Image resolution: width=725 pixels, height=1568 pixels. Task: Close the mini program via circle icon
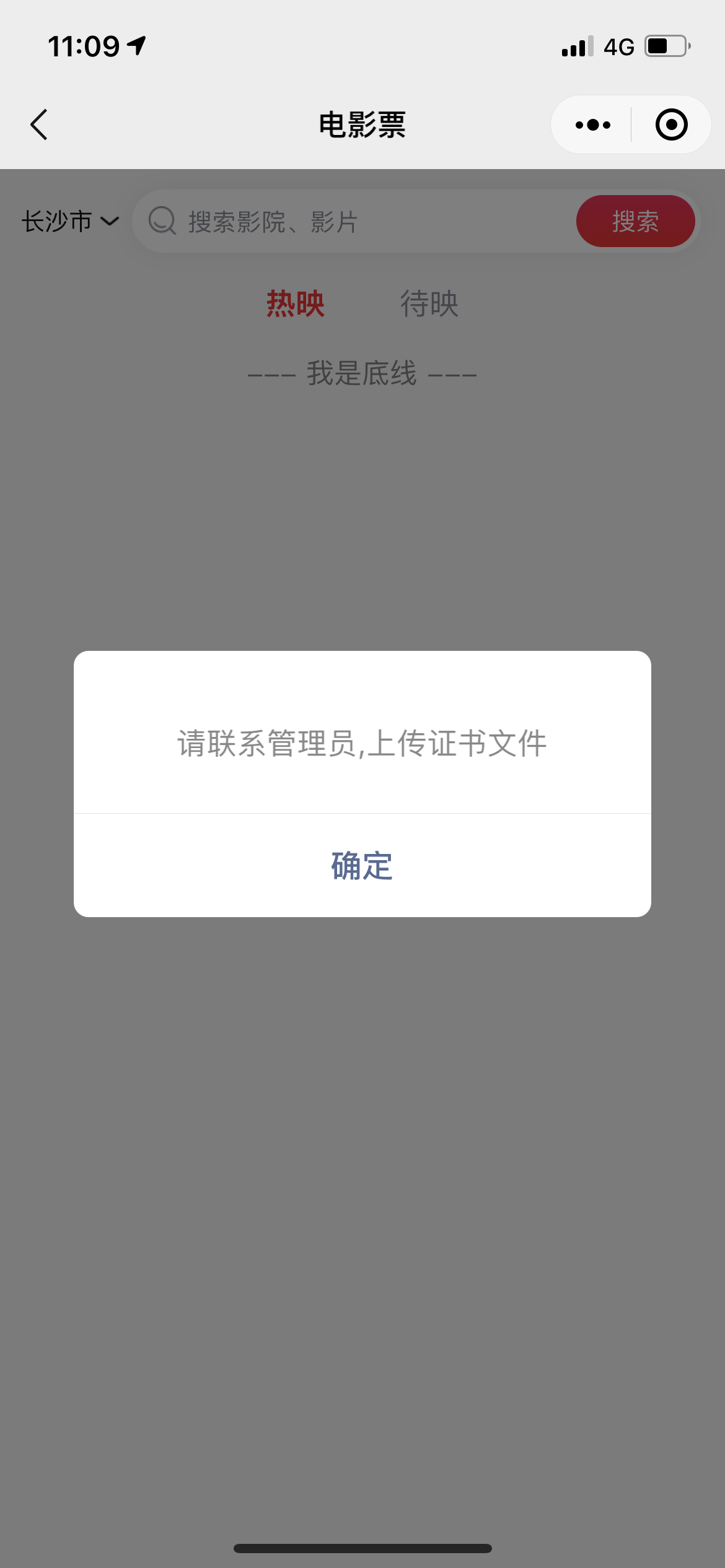coord(671,124)
